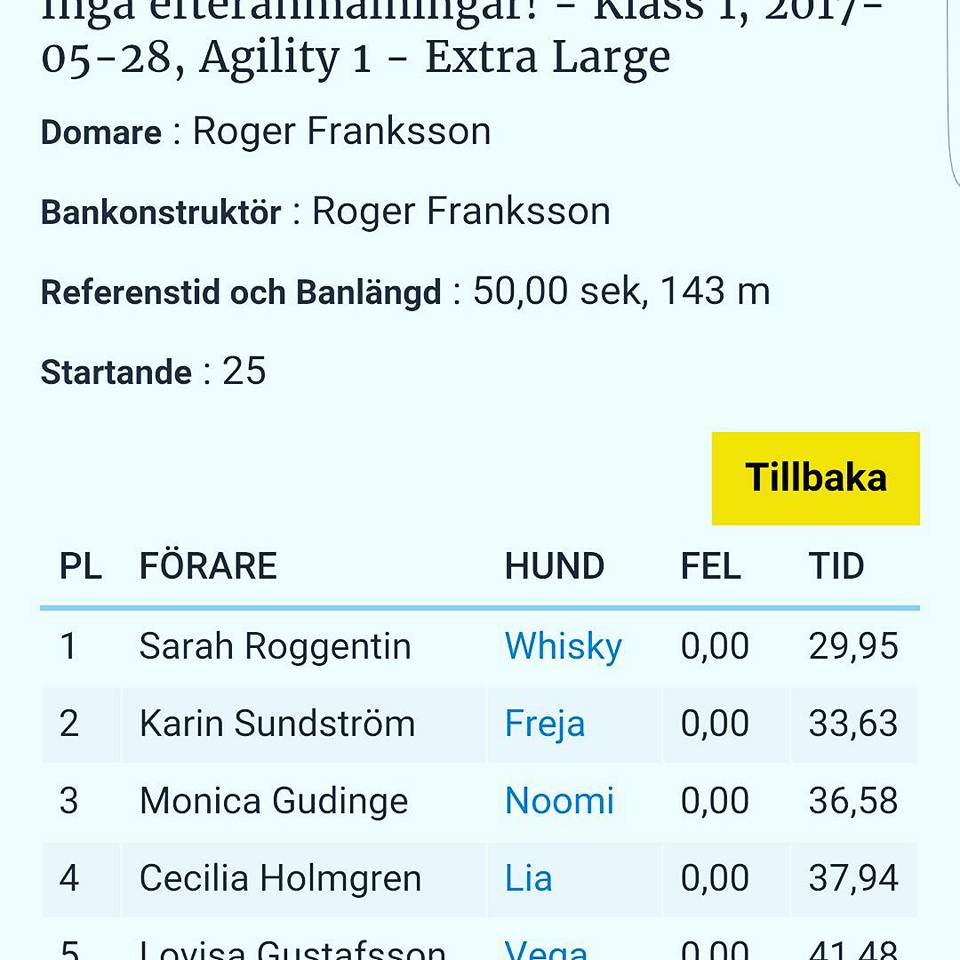Tap the yellow Tillbaka button
960x960 pixels.
(x=815, y=478)
